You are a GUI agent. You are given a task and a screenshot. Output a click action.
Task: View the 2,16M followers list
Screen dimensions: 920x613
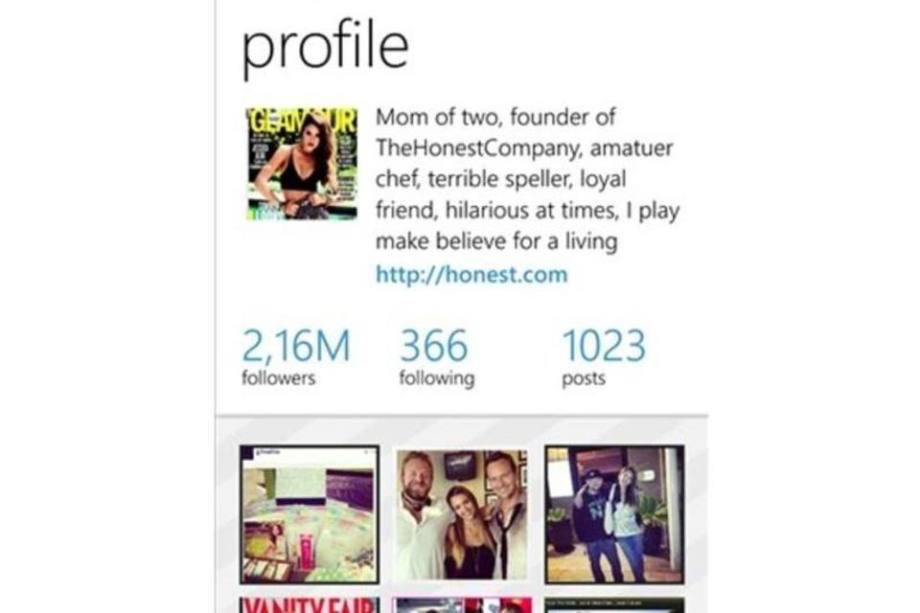click(296, 357)
